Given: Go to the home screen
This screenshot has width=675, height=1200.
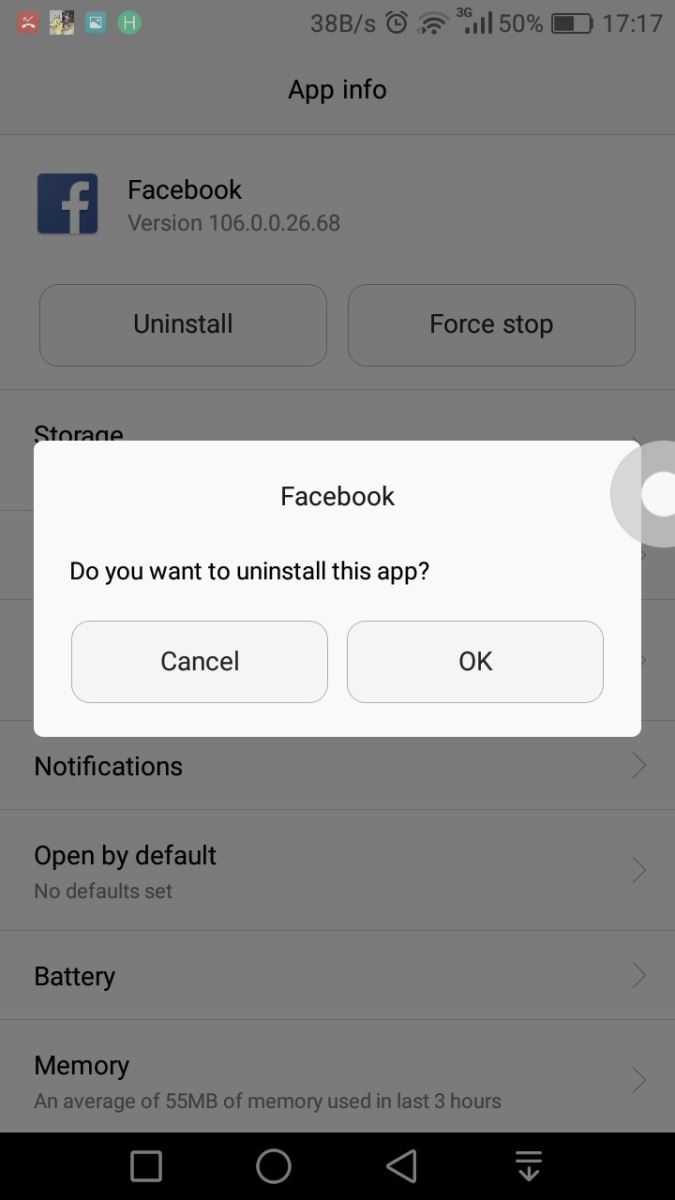Looking at the screenshot, I should 273,1166.
